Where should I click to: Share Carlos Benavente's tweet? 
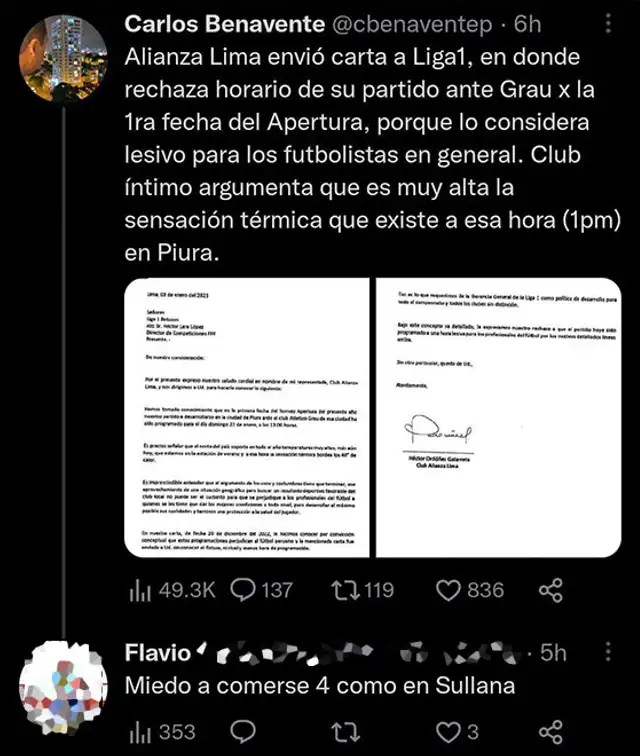[x=551, y=590]
